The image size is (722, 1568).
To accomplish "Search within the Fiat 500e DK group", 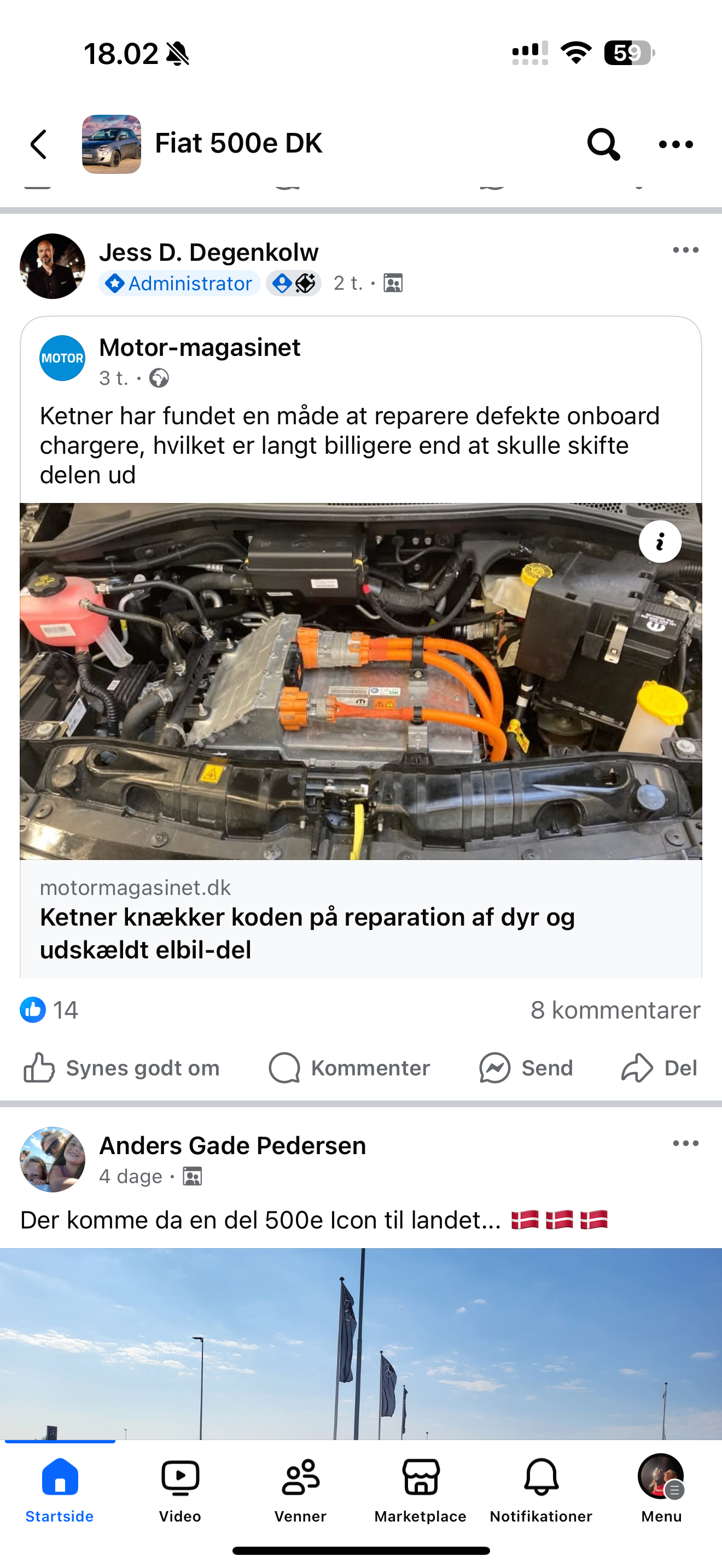I will pos(603,145).
